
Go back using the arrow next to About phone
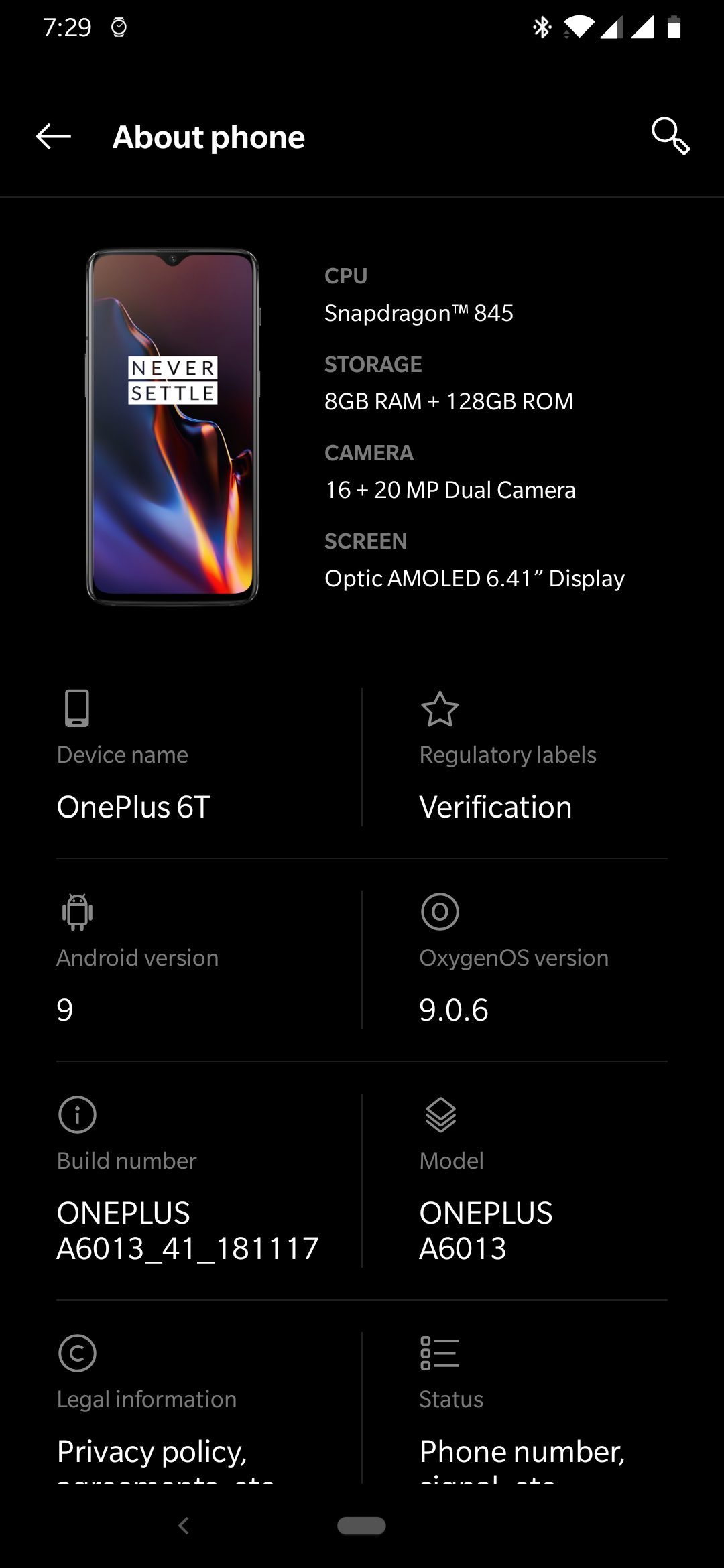click(54, 137)
